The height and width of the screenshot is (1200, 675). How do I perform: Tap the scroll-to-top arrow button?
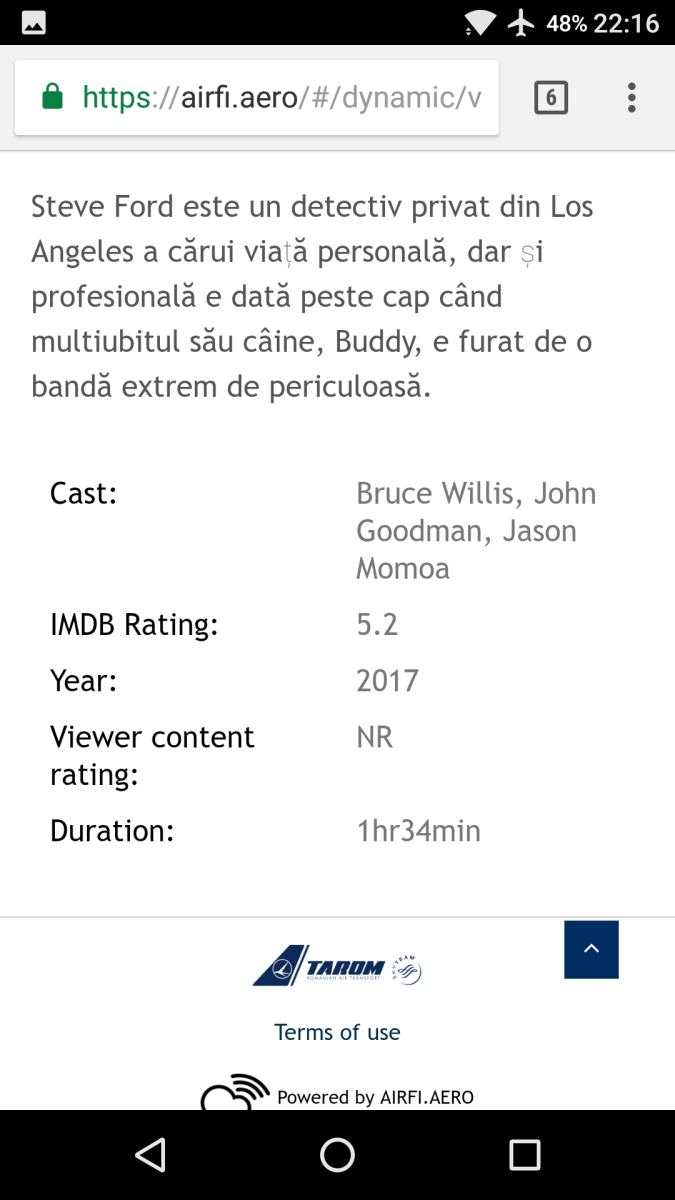pyautogui.click(x=591, y=949)
